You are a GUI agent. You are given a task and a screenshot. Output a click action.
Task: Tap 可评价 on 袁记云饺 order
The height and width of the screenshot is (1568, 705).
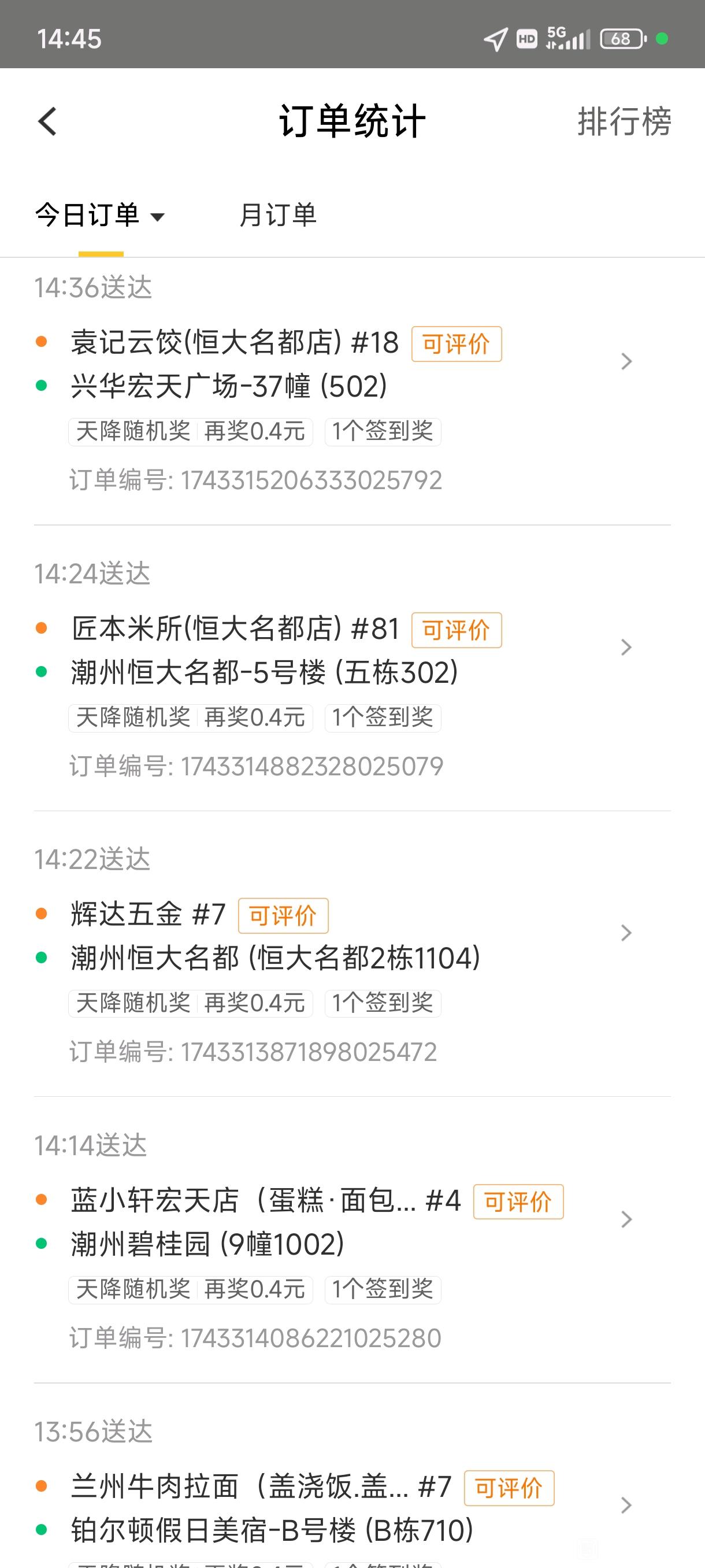point(457,344)
